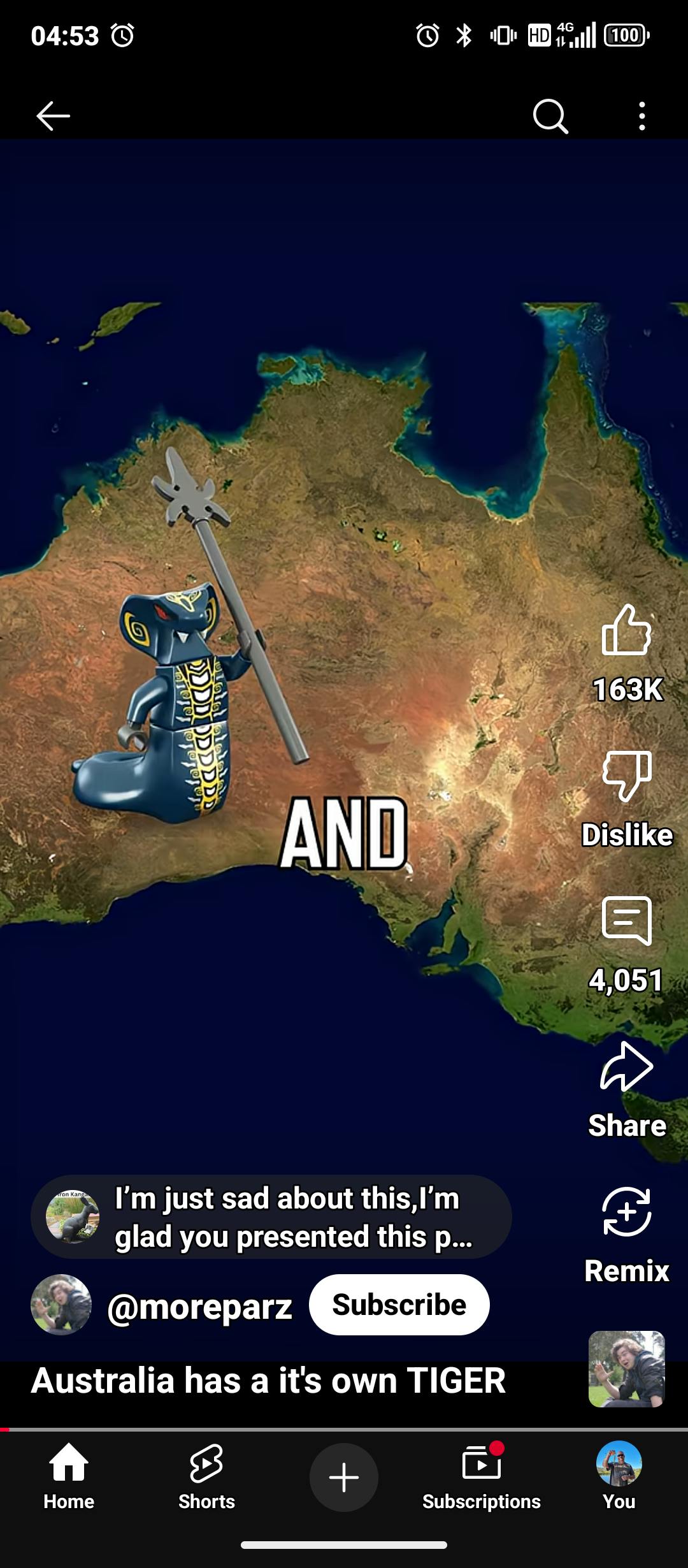Open search from the top bar

(550, 116)
